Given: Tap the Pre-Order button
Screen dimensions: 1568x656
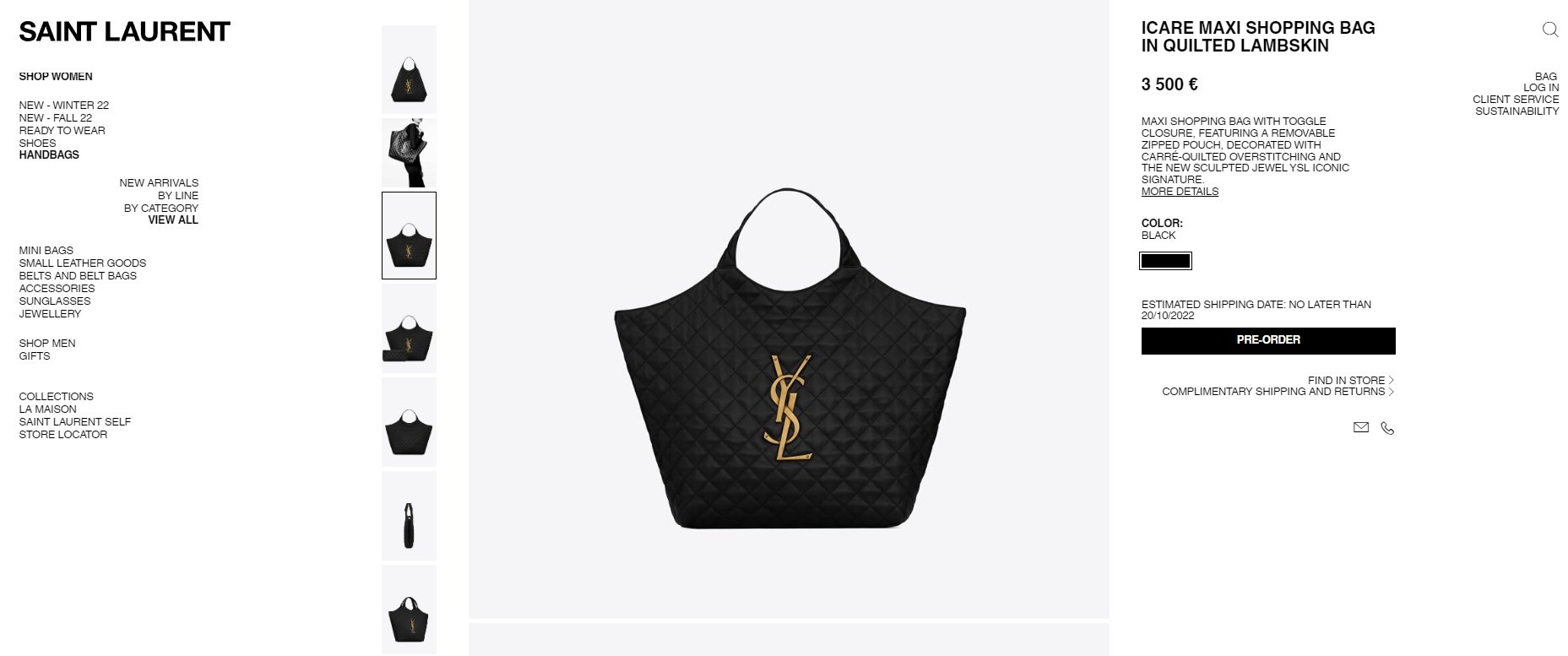Looking at the screenshot, I should (1267, 340).
